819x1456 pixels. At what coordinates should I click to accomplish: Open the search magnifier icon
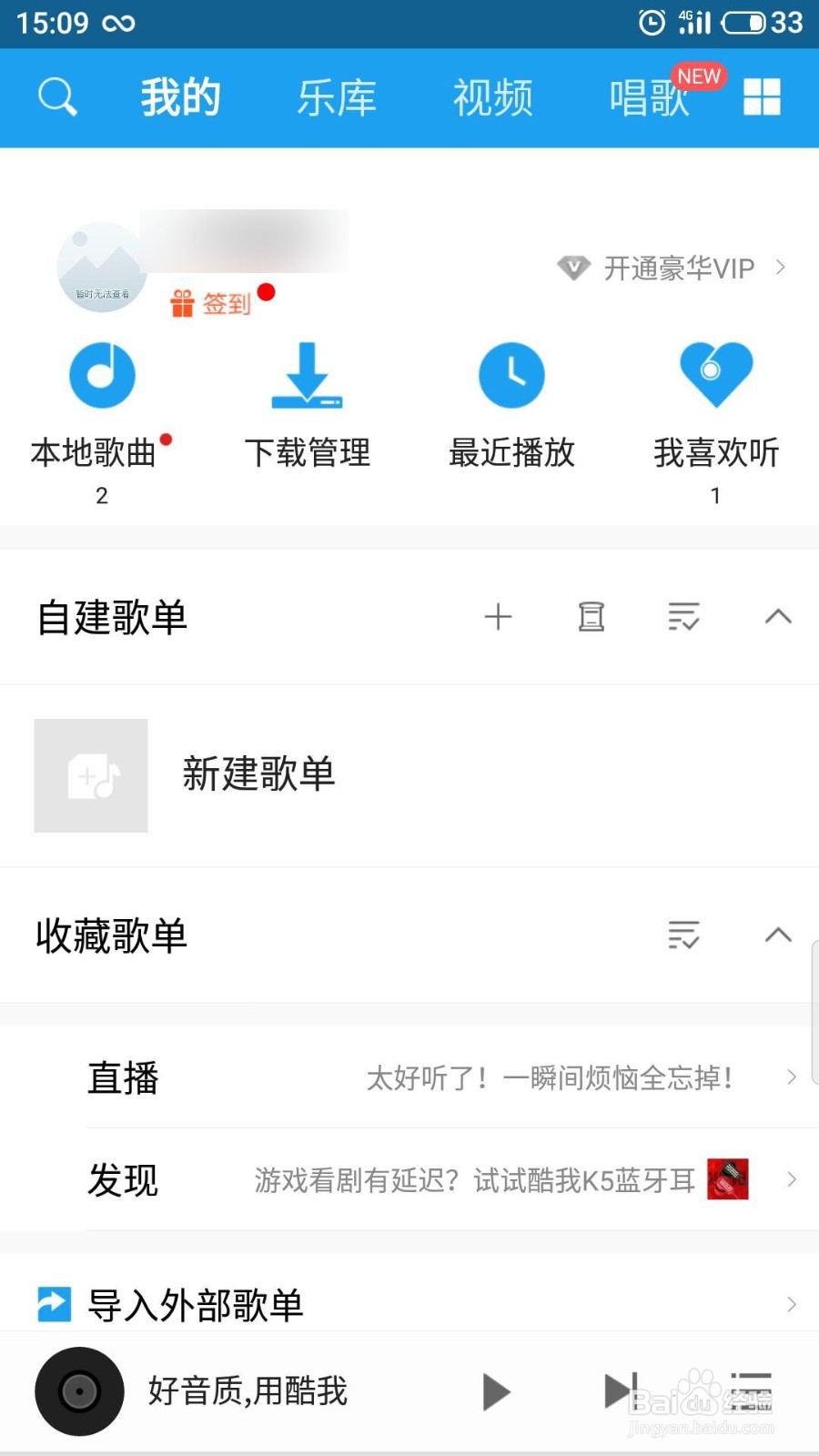(56, 96)
